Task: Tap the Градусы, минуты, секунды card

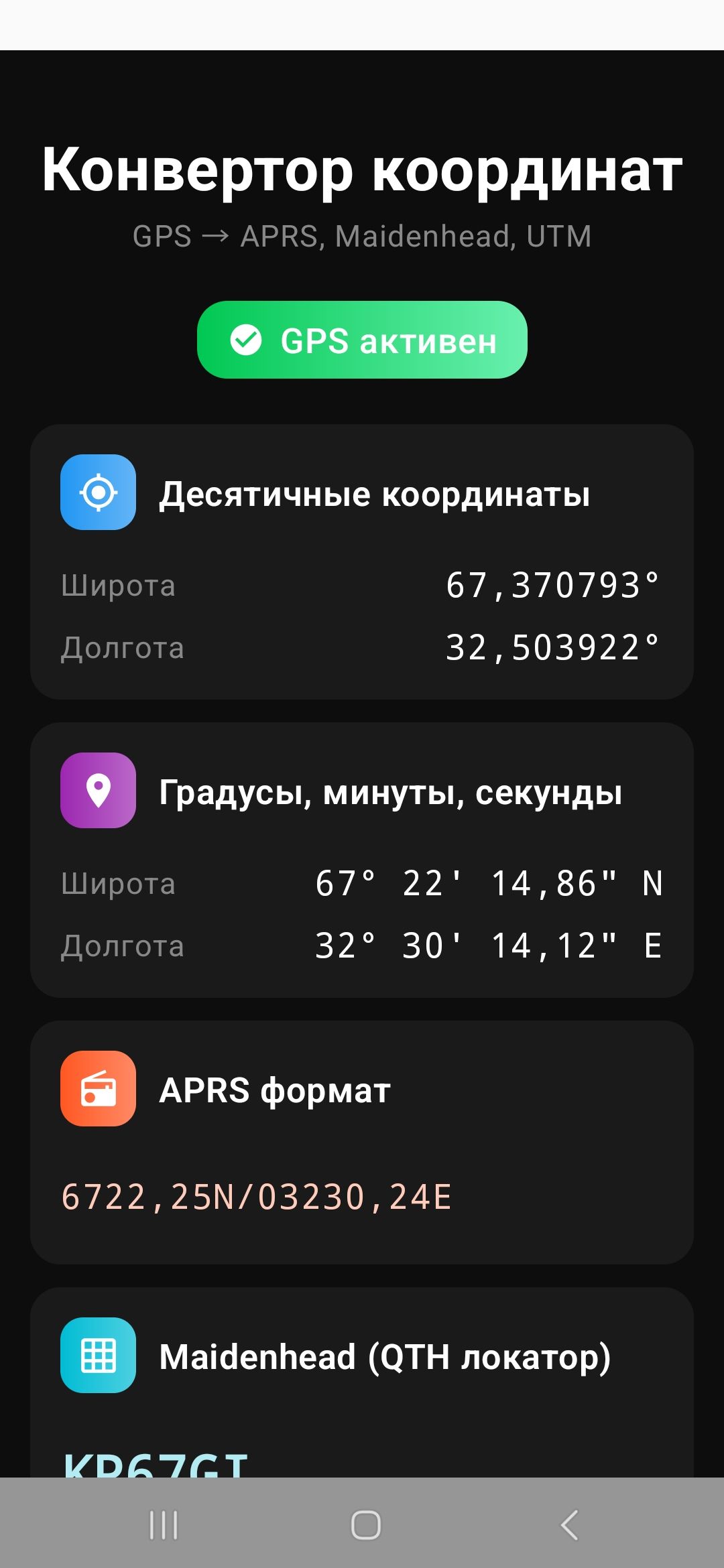Action: click(x=362, y=860)
